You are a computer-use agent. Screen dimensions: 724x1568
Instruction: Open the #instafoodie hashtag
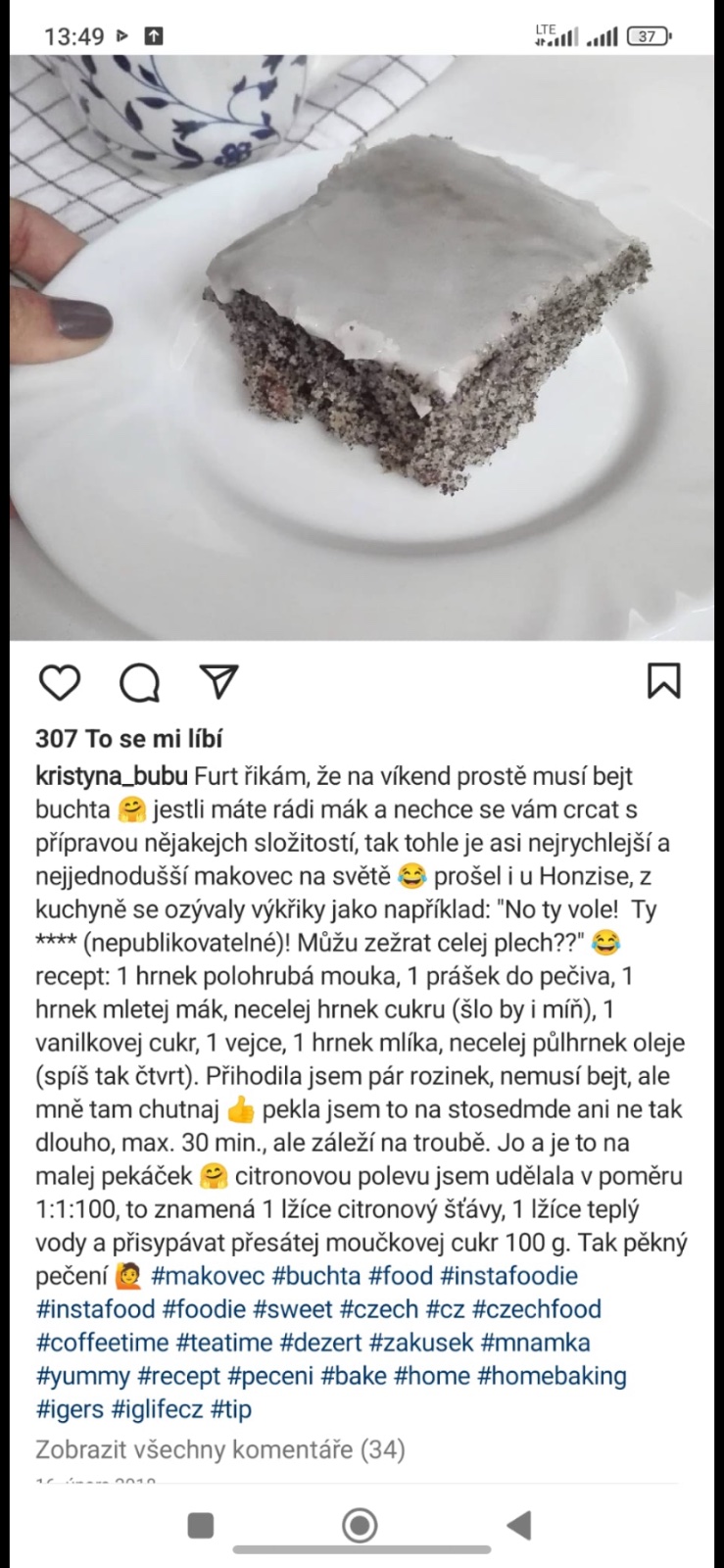coord(508,1276)
